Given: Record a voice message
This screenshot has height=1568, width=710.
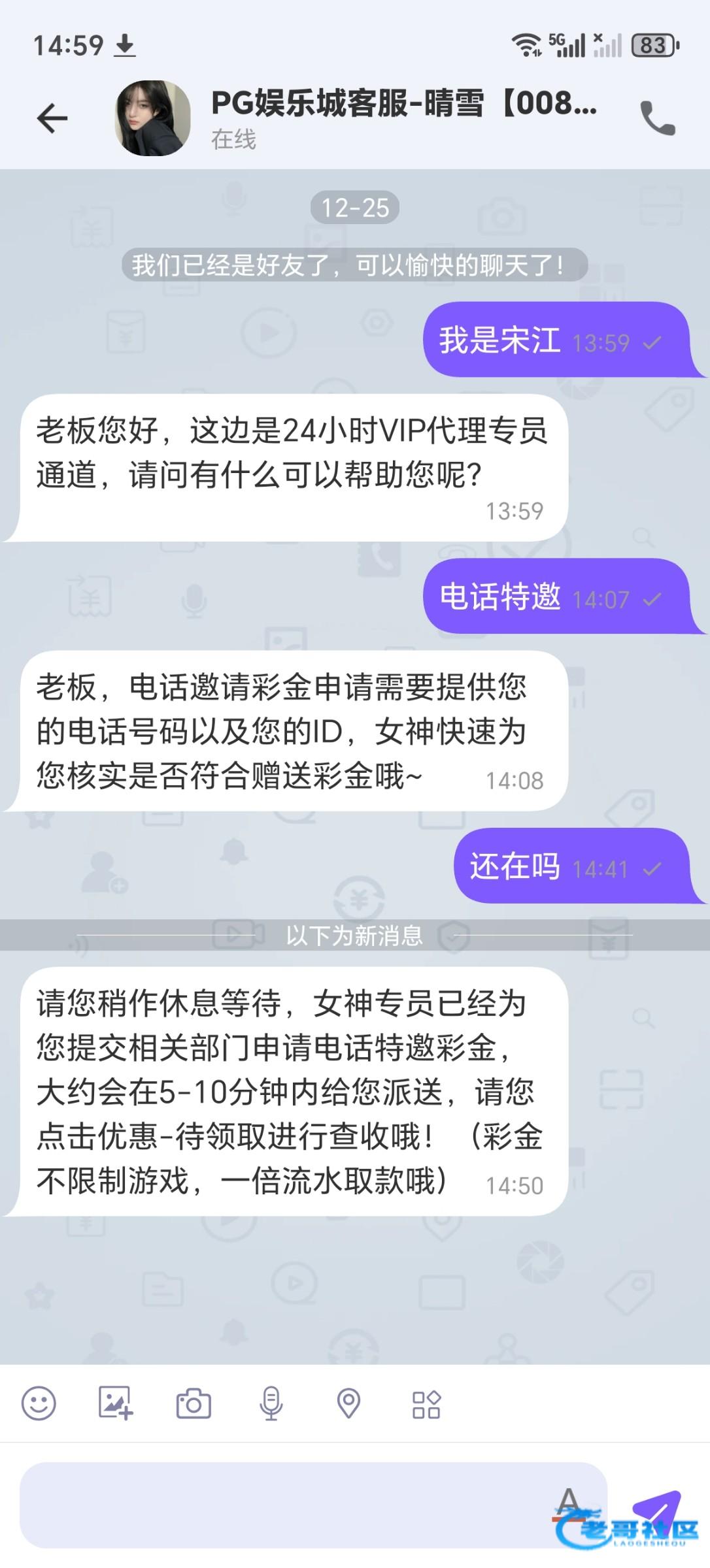Looking at the screenshot, I should 271,1404.
